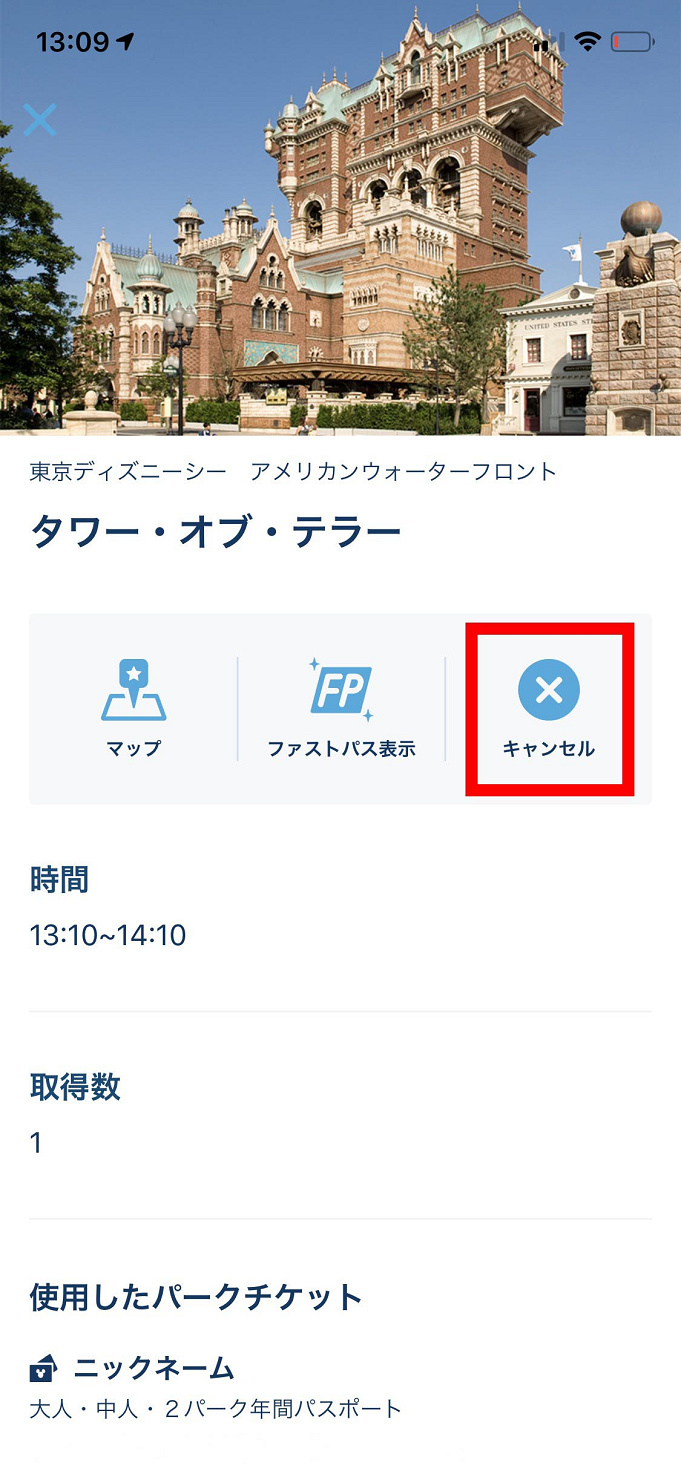
Task: Tap キャンセル to cancel the Fastpass
Action: tap(549, 708)
